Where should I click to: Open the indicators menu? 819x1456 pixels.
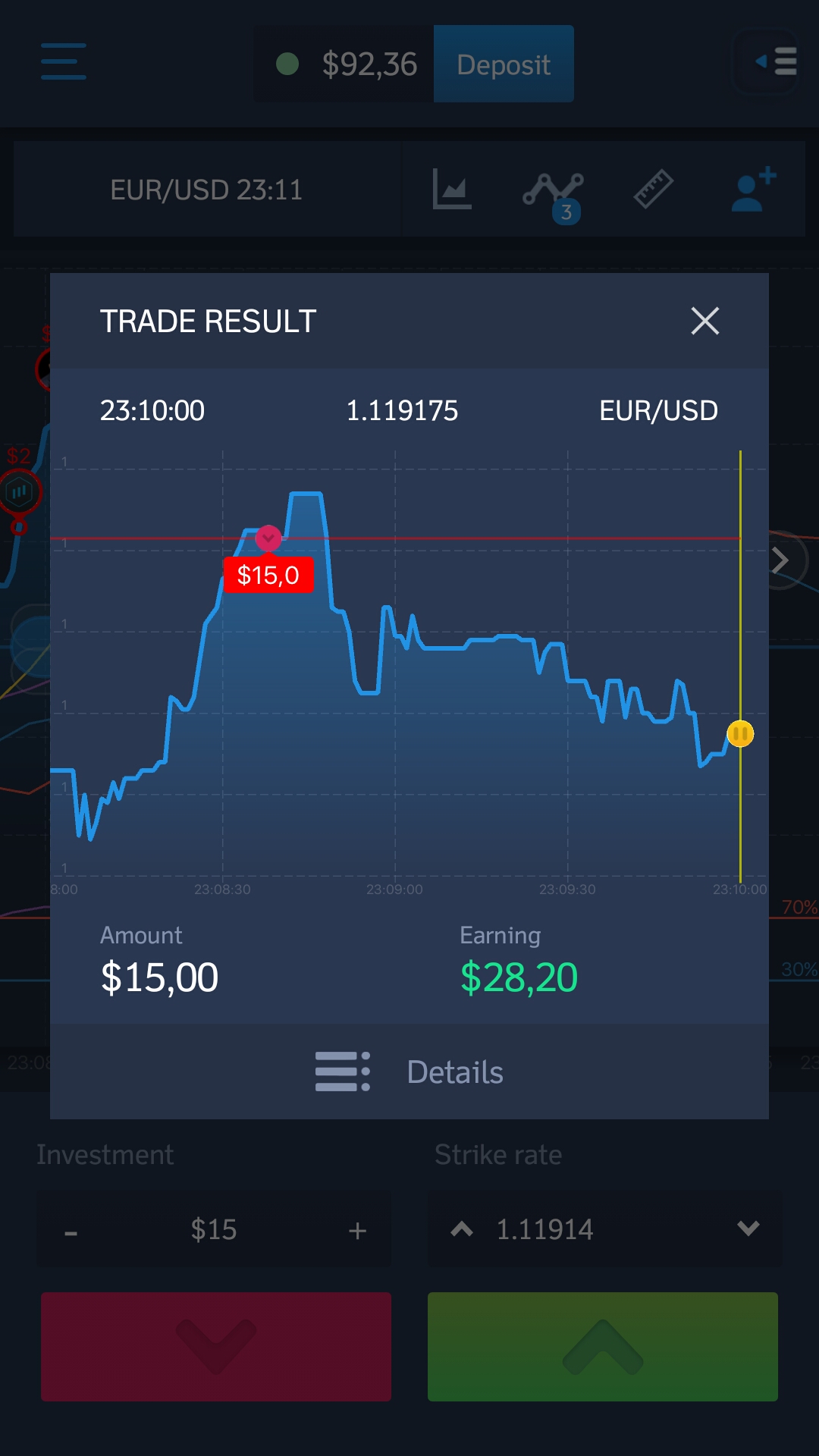[554, 193]
